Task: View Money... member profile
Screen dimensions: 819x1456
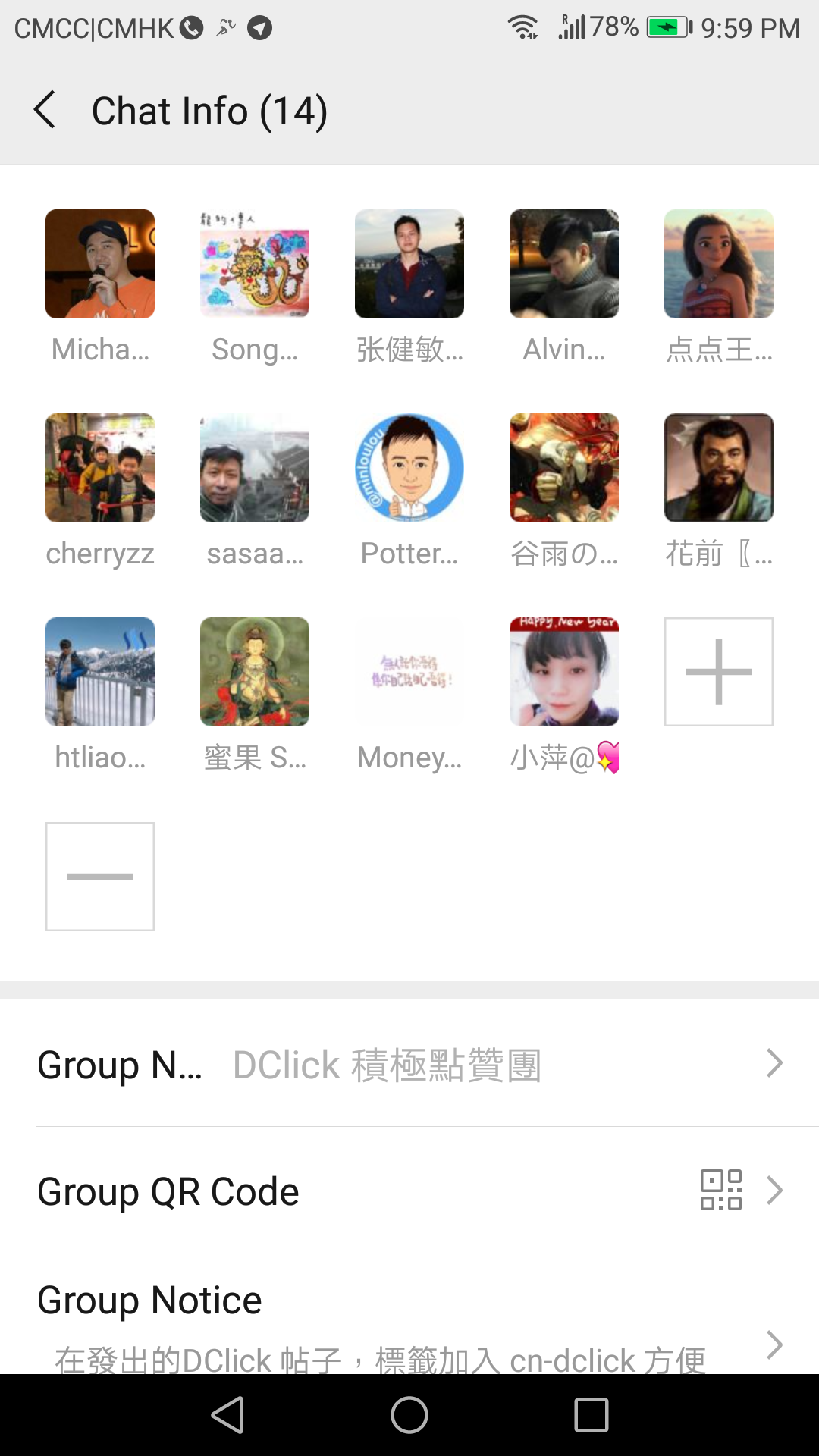Action: [x=409, y=672]
